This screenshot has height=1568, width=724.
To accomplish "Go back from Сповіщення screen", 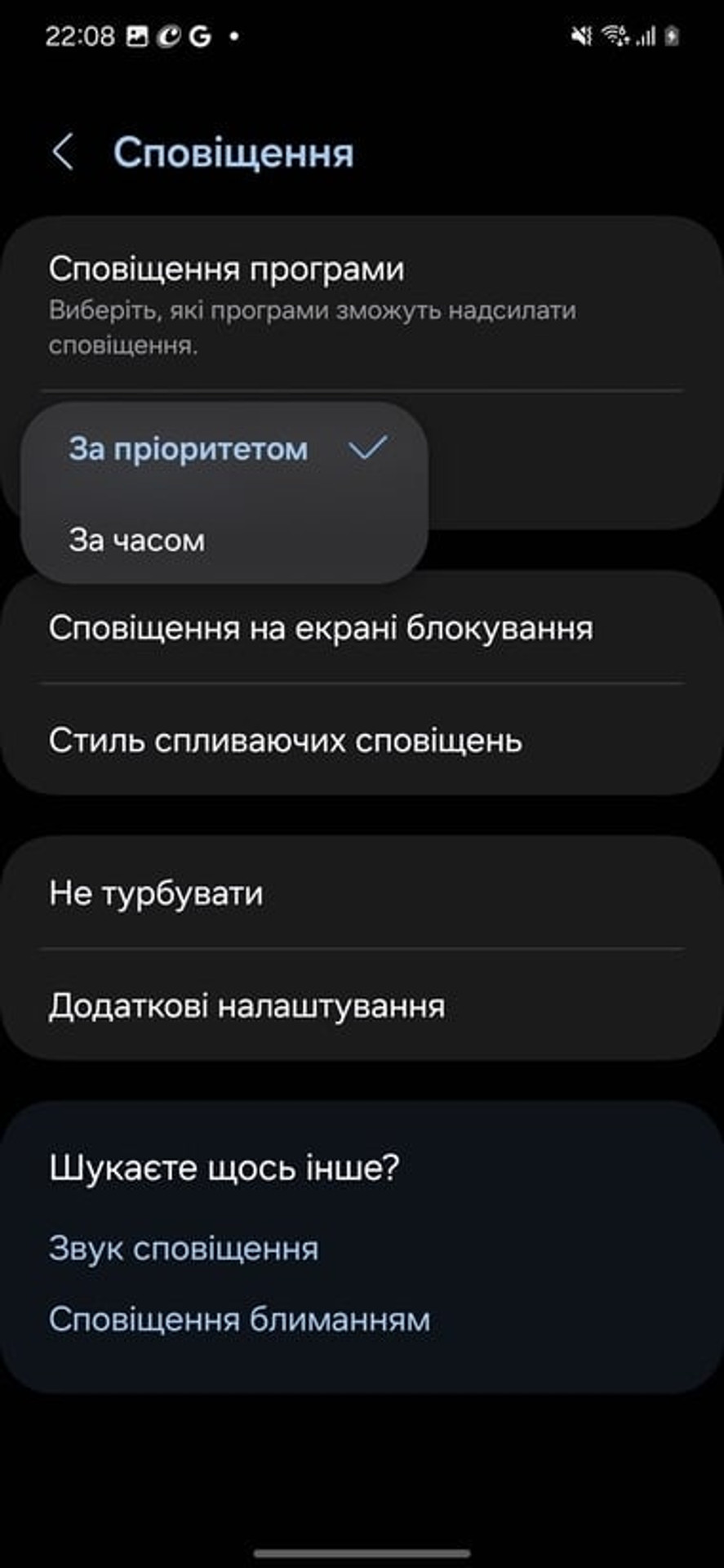I will [63, 152].
